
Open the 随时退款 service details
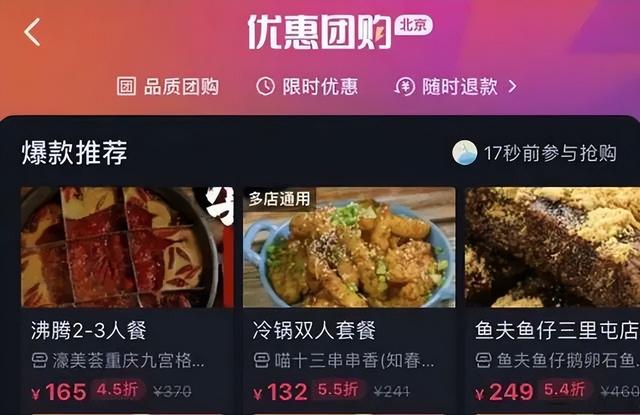click(x=456, y=86)
